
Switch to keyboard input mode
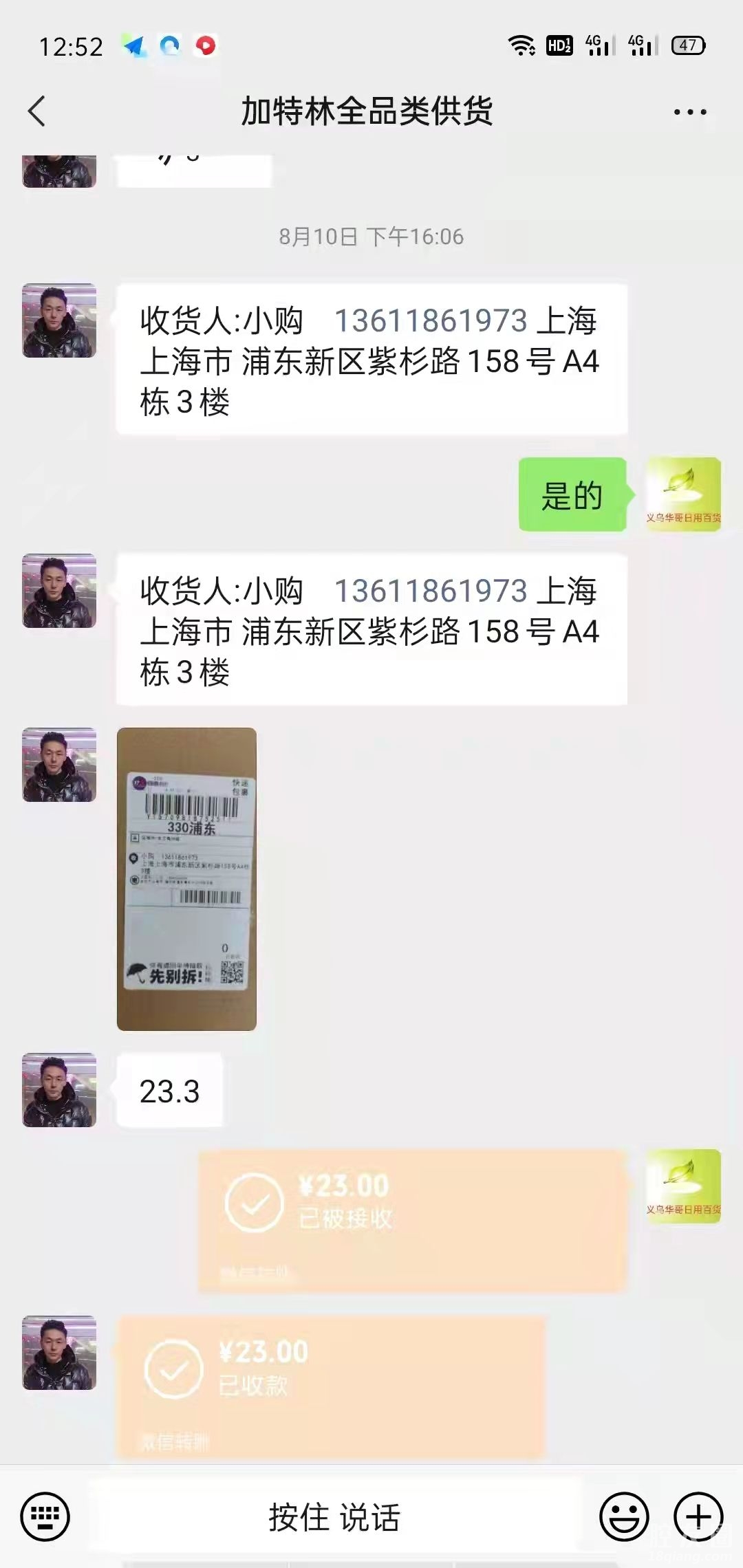pos(45,1516)
